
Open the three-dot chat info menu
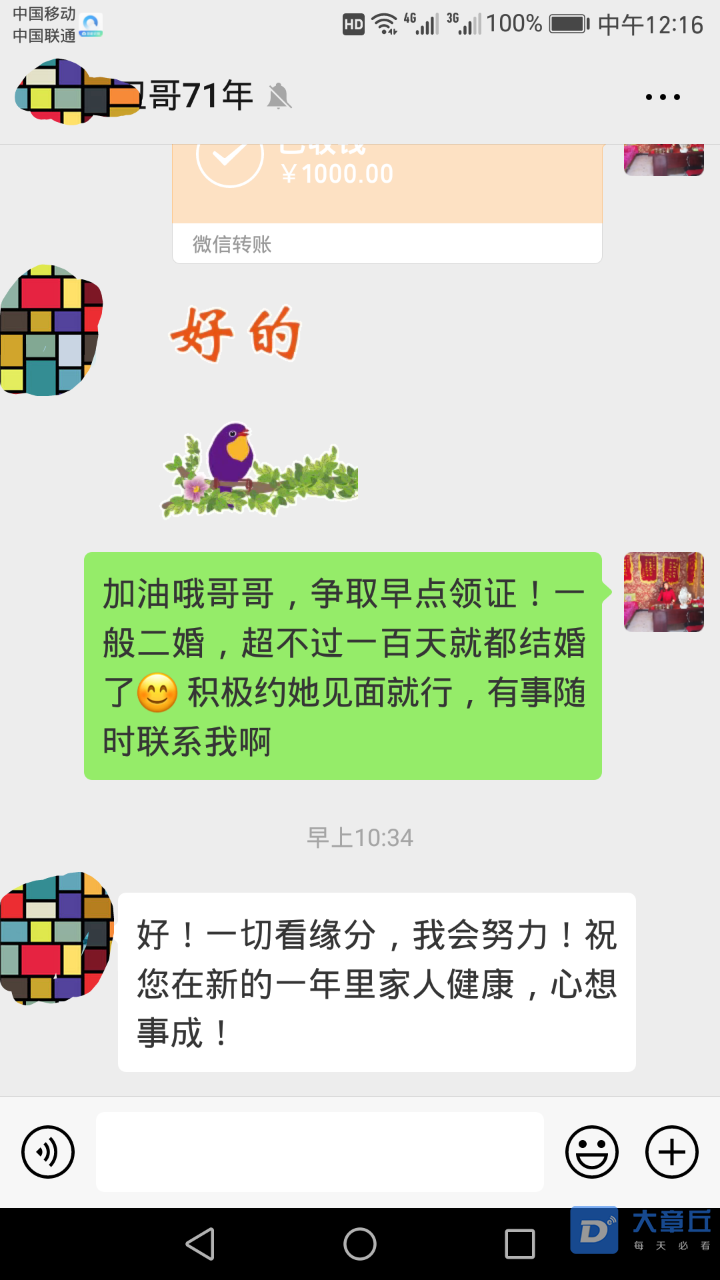(662, 97)
